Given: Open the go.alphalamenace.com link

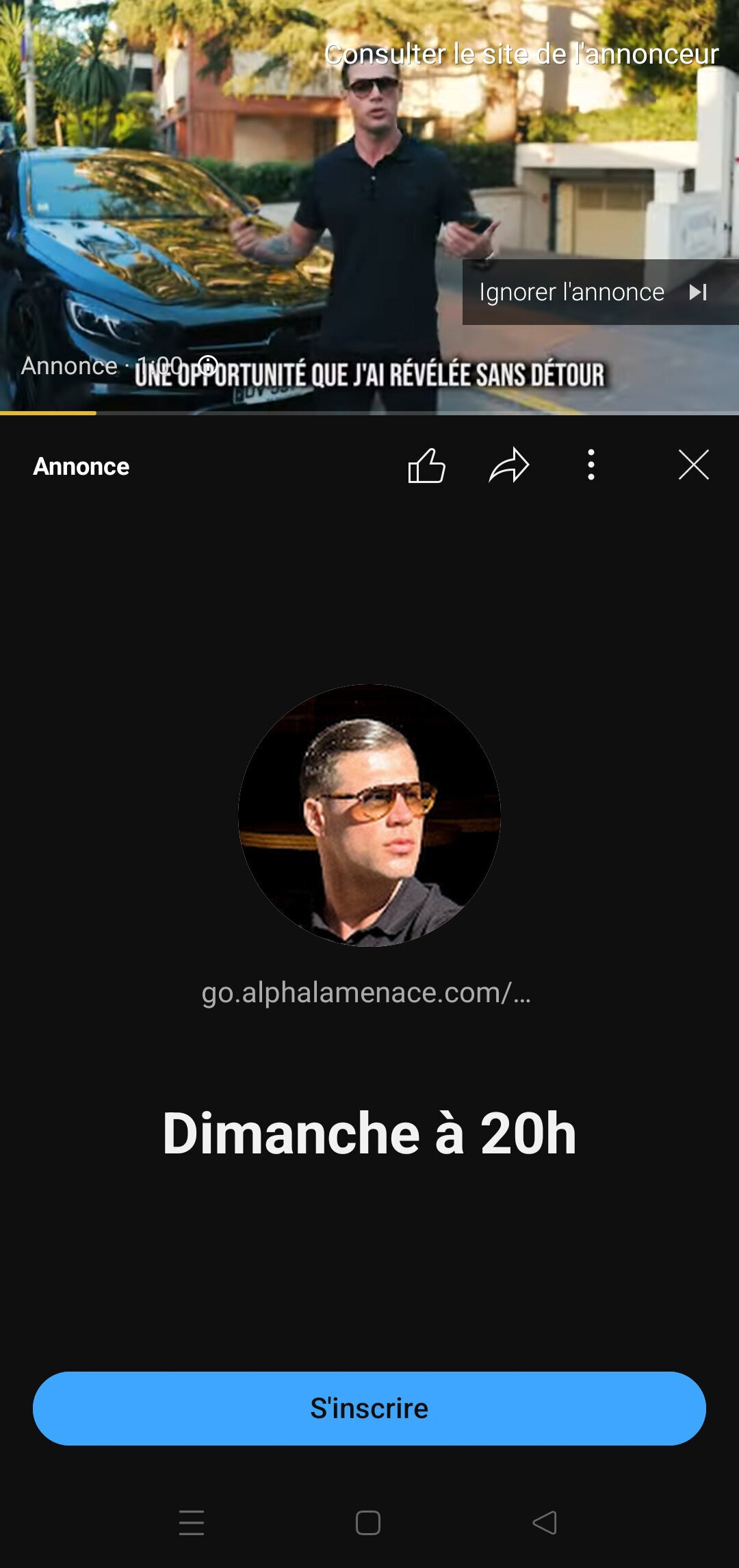Looking at the screenshot, I should point(366,993).
